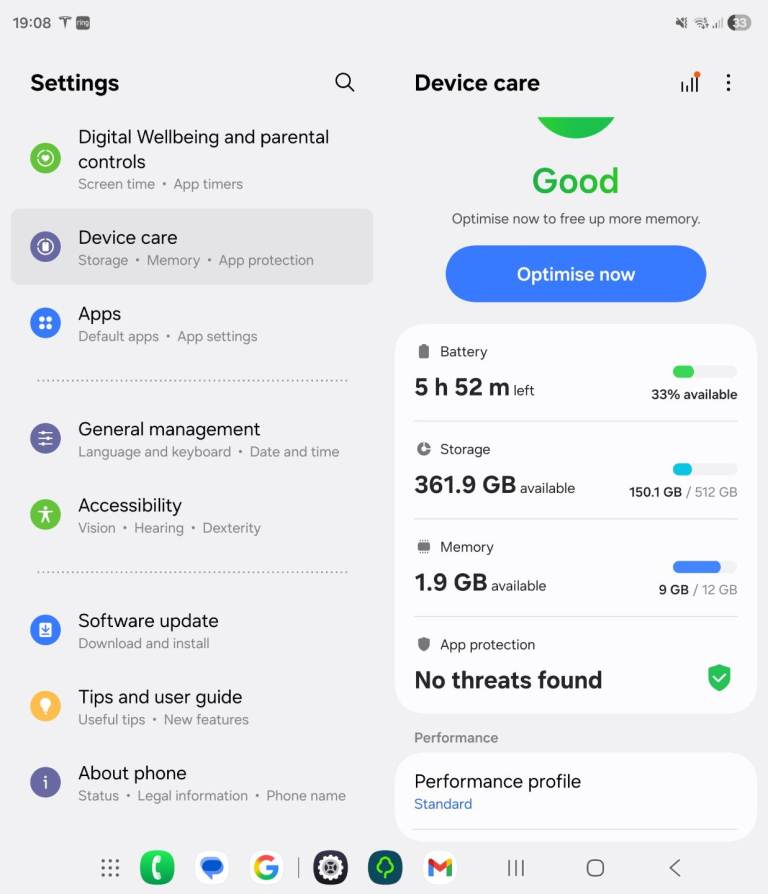This screenshot has height=894, width=768.
Task: Open the usage chart icon in Device care
Action: [690, 83]
